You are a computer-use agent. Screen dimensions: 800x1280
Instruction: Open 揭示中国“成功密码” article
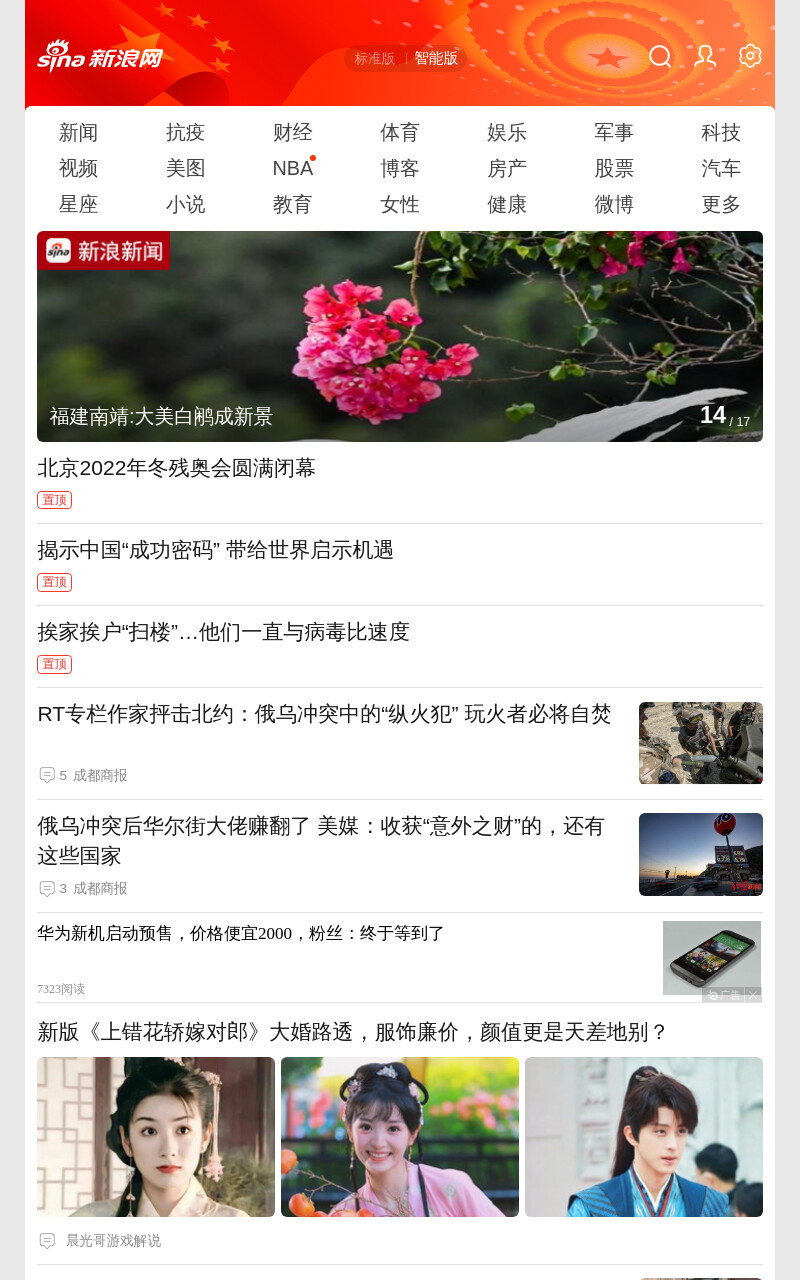(x=216, y=550)
